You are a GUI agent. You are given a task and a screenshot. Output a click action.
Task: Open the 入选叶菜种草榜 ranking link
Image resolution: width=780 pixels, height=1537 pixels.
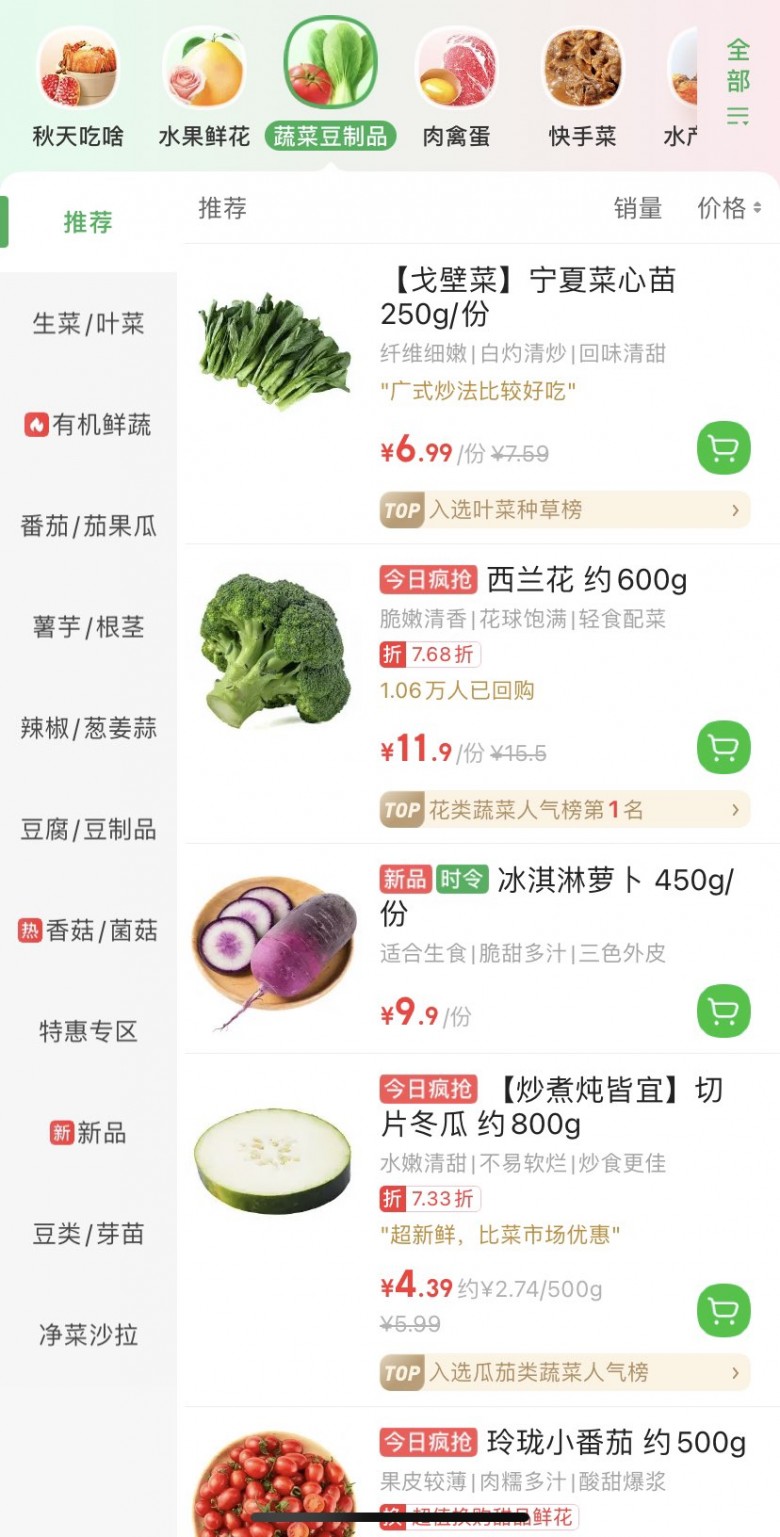[x=564, y=510]
